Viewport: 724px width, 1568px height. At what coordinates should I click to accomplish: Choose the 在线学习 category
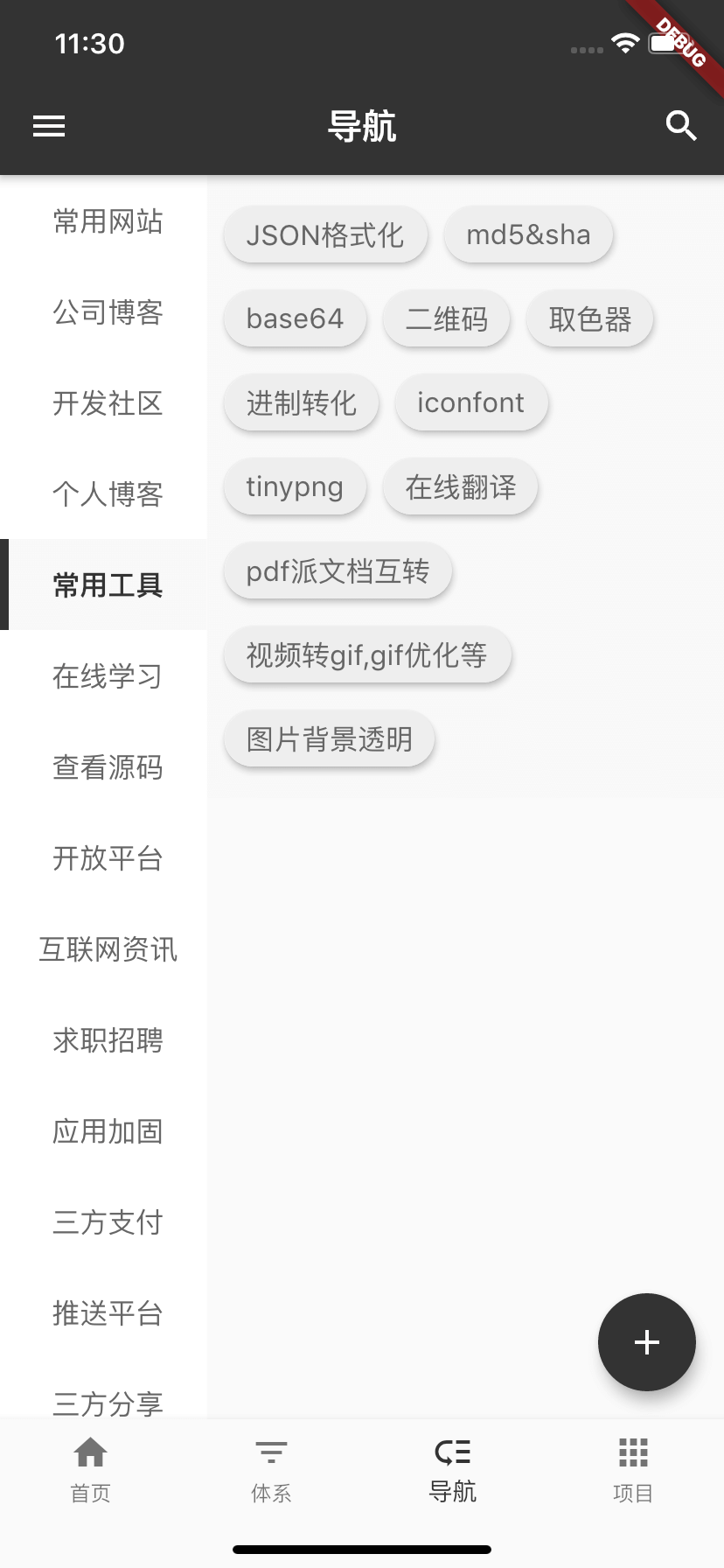pyautogui.click(x=108, y=676)
